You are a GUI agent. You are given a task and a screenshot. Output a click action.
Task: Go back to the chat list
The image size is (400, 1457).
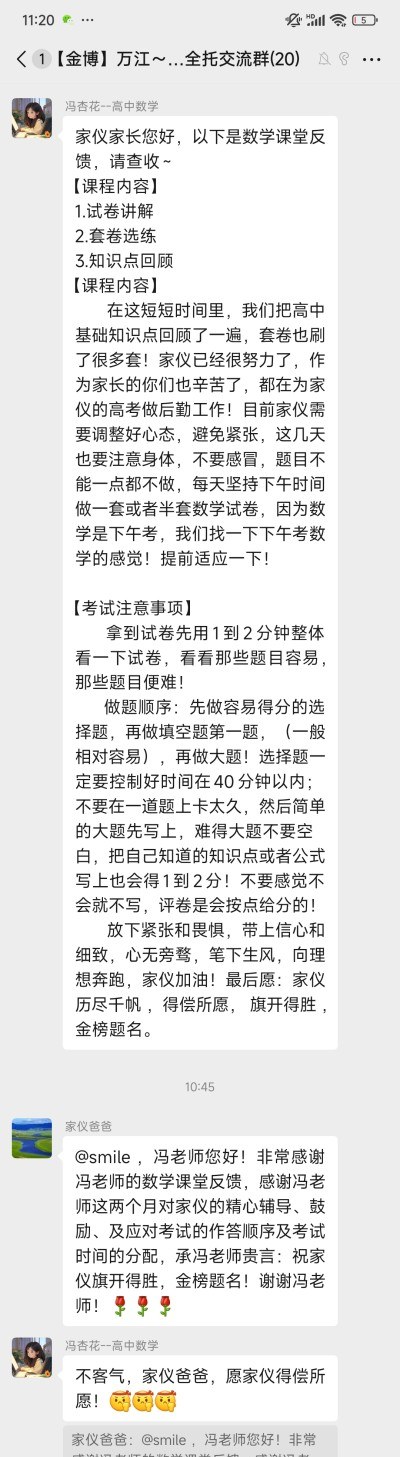[22, 59]
